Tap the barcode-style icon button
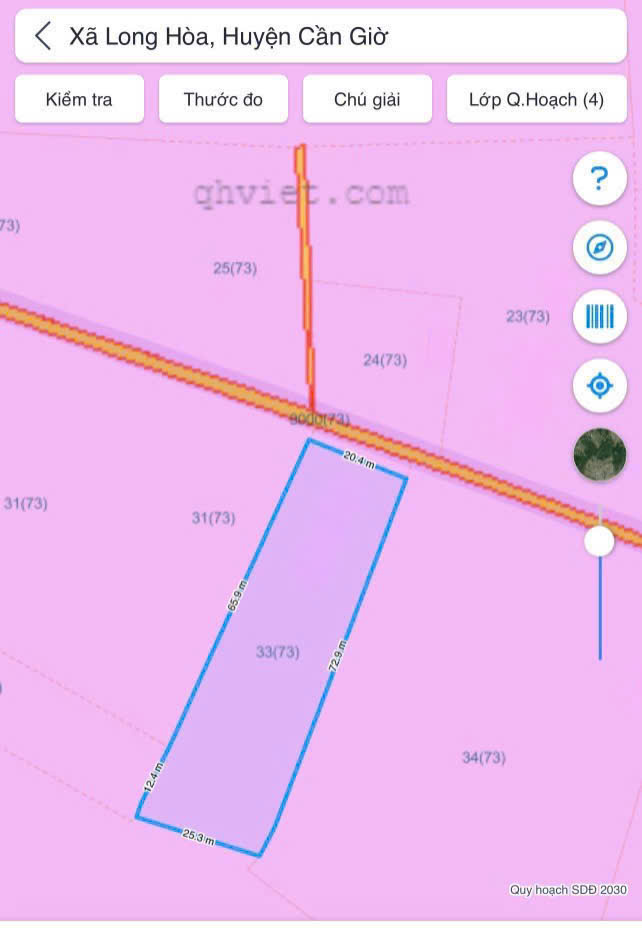This screenshot has width=642, height=932. [x=599, y=317]
